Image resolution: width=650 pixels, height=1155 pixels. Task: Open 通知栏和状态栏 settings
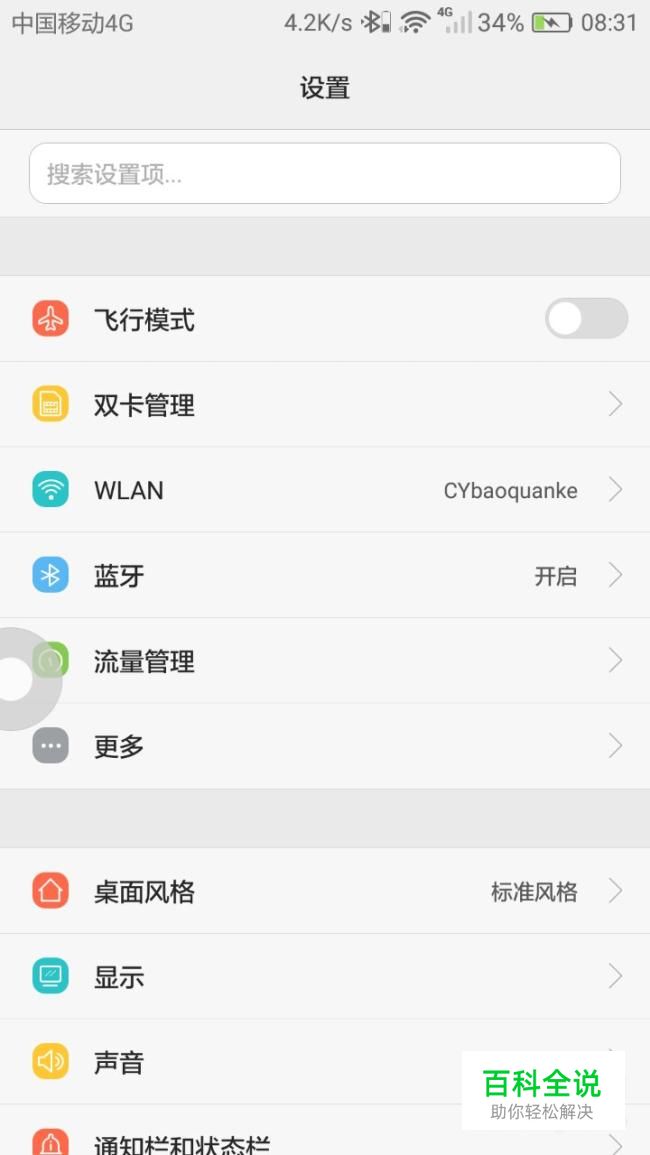(x=250, y=1142)
